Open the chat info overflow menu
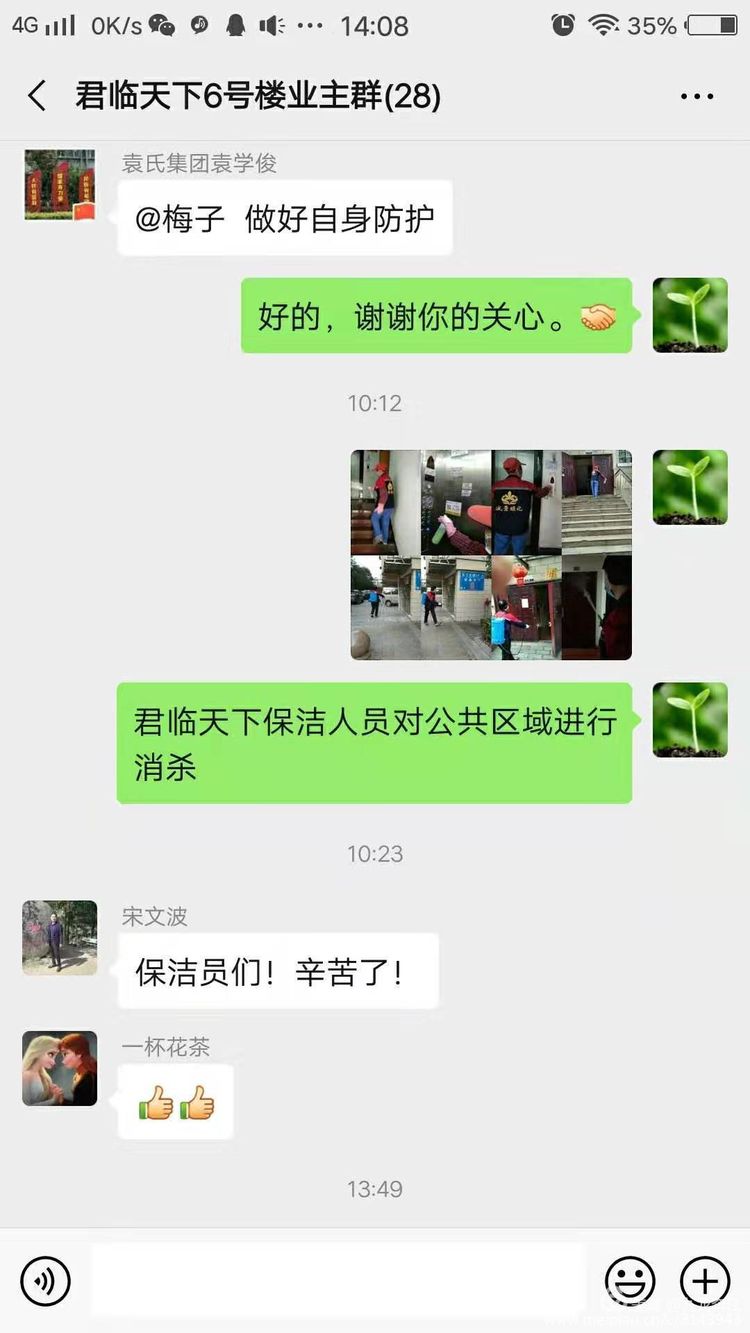The image size is (750, 1333). (x=697, y=97)
